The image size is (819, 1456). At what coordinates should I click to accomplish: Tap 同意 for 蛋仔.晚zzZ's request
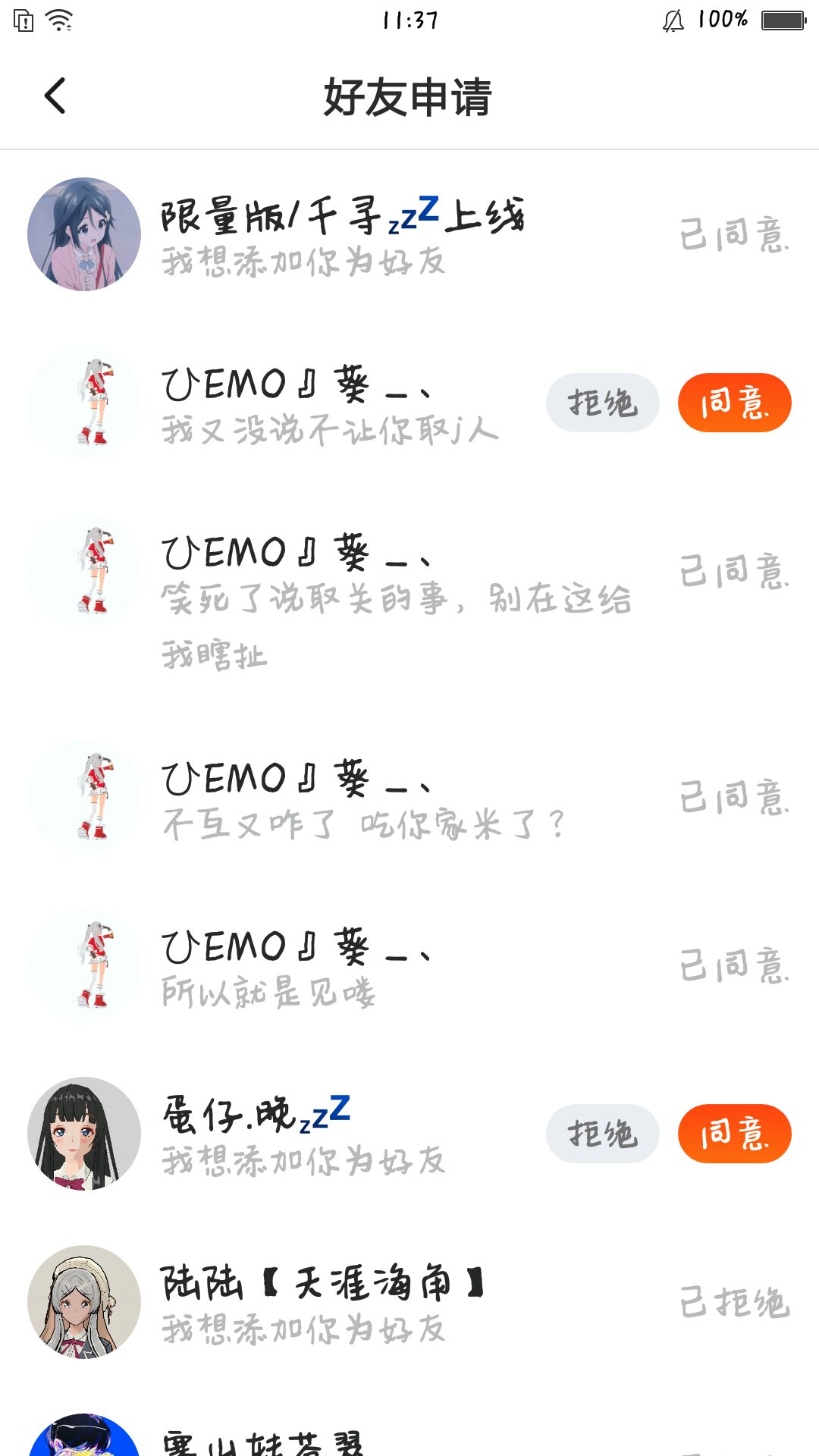[x=734, y=1134]
